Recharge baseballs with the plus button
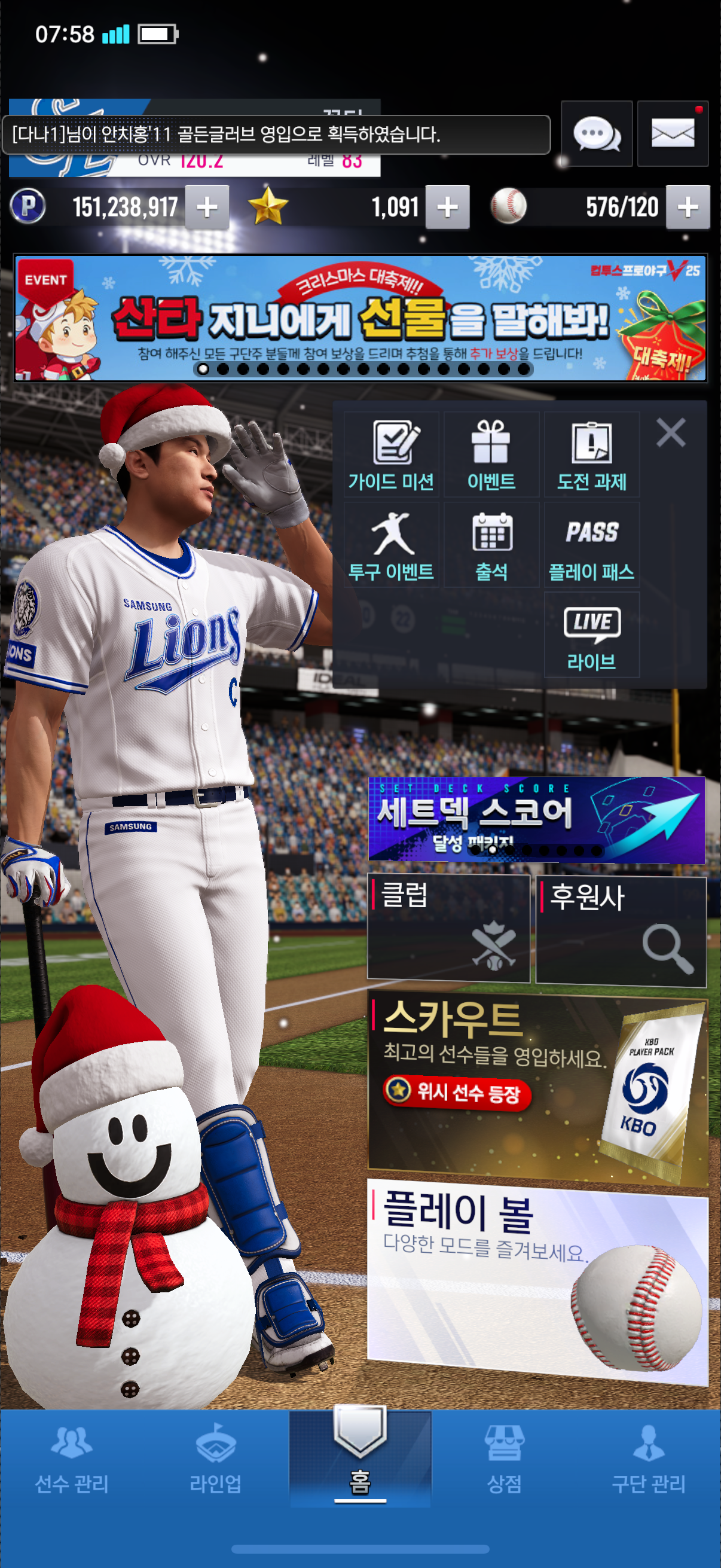Screen dimensions: 721x1568 [688, 207]
